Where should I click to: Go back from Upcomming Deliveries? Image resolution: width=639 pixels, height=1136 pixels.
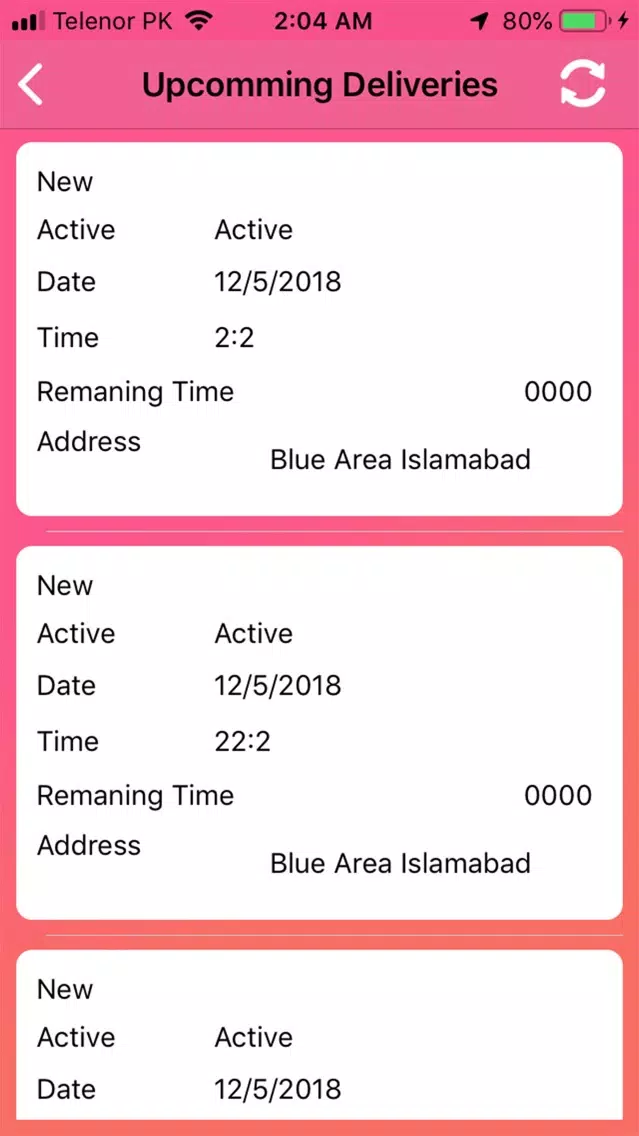pos(32,85)
